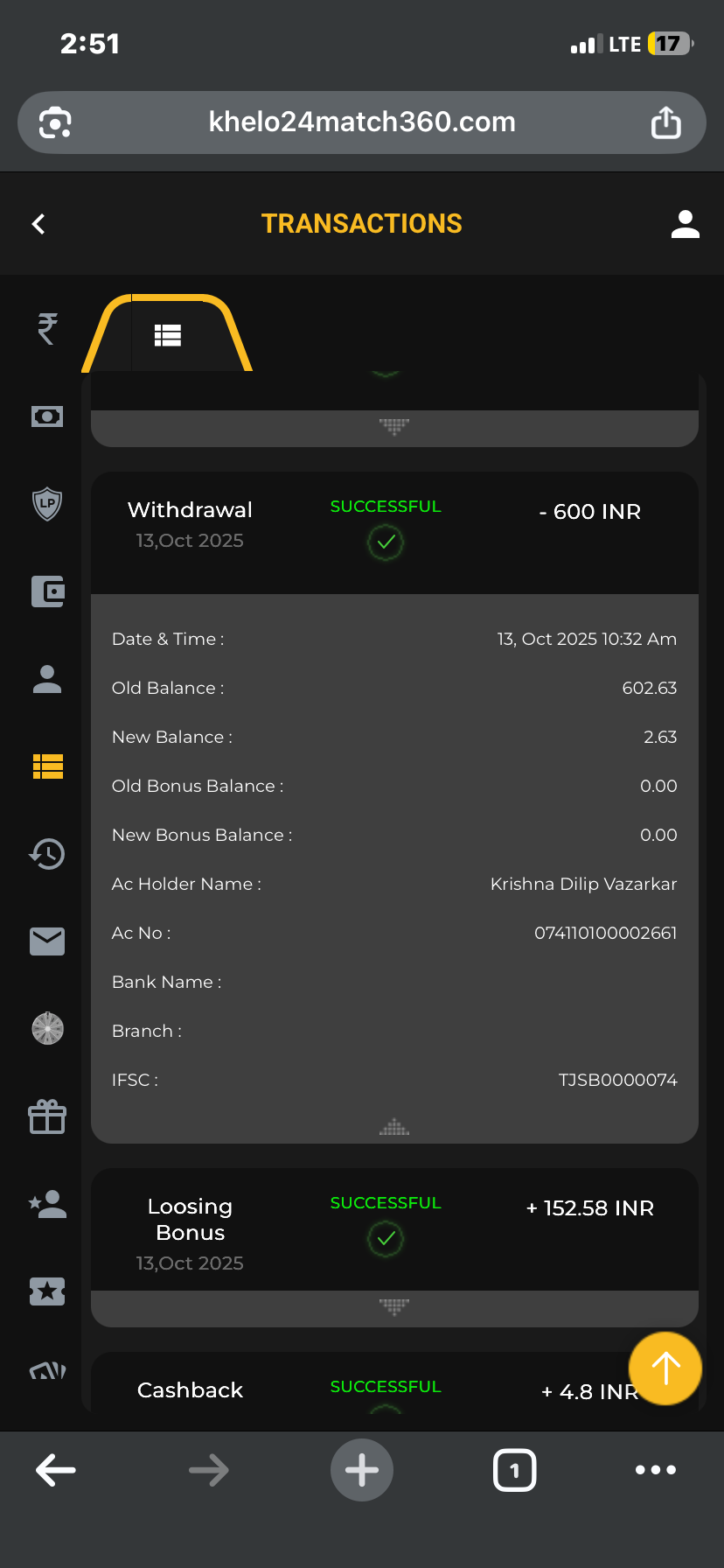Open the rupee deposit sidebar item

(47, 329)
